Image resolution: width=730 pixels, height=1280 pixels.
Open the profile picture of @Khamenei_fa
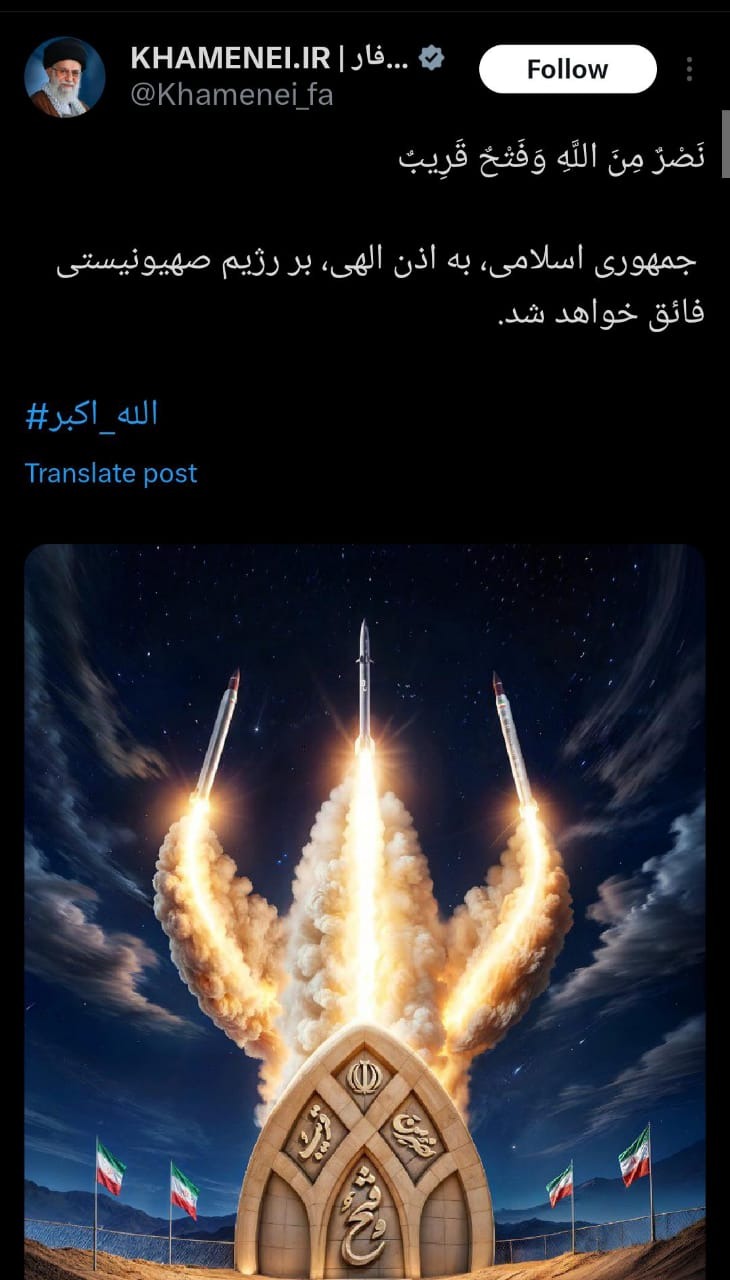coord(65,77)
